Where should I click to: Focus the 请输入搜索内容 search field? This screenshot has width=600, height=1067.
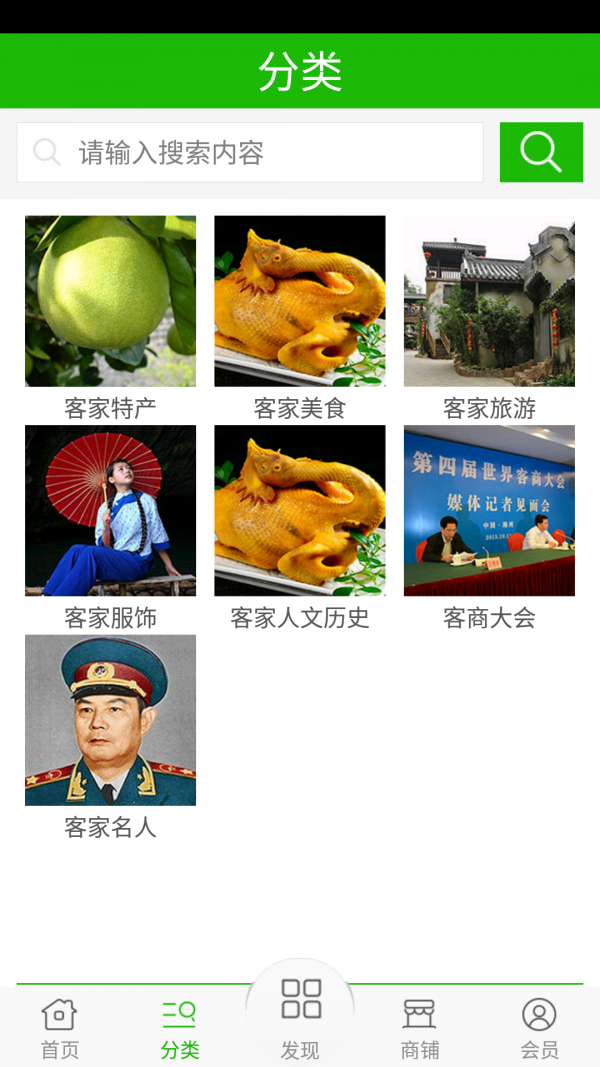[250, 152]
